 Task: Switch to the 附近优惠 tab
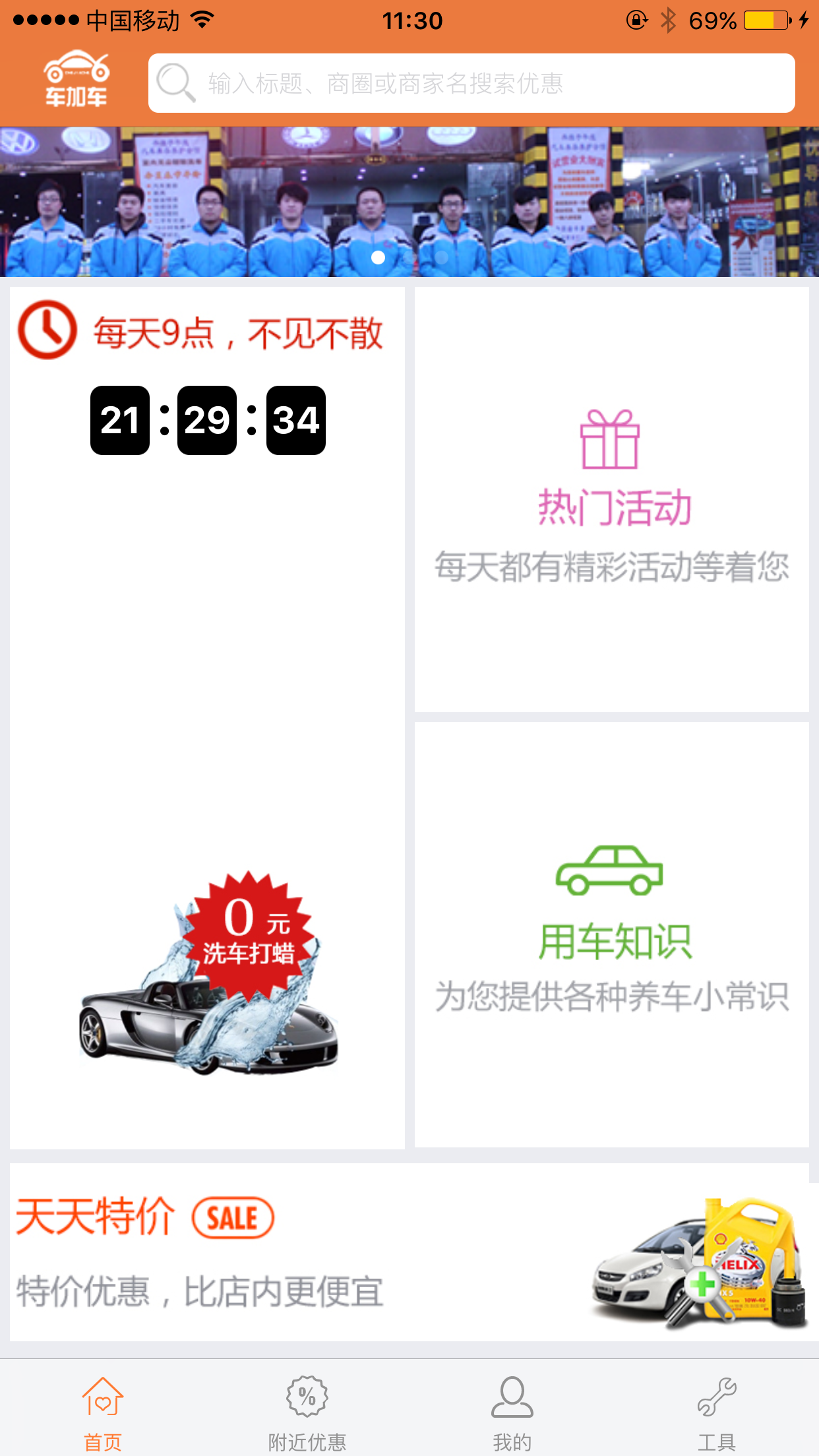tap(307, 1412)
